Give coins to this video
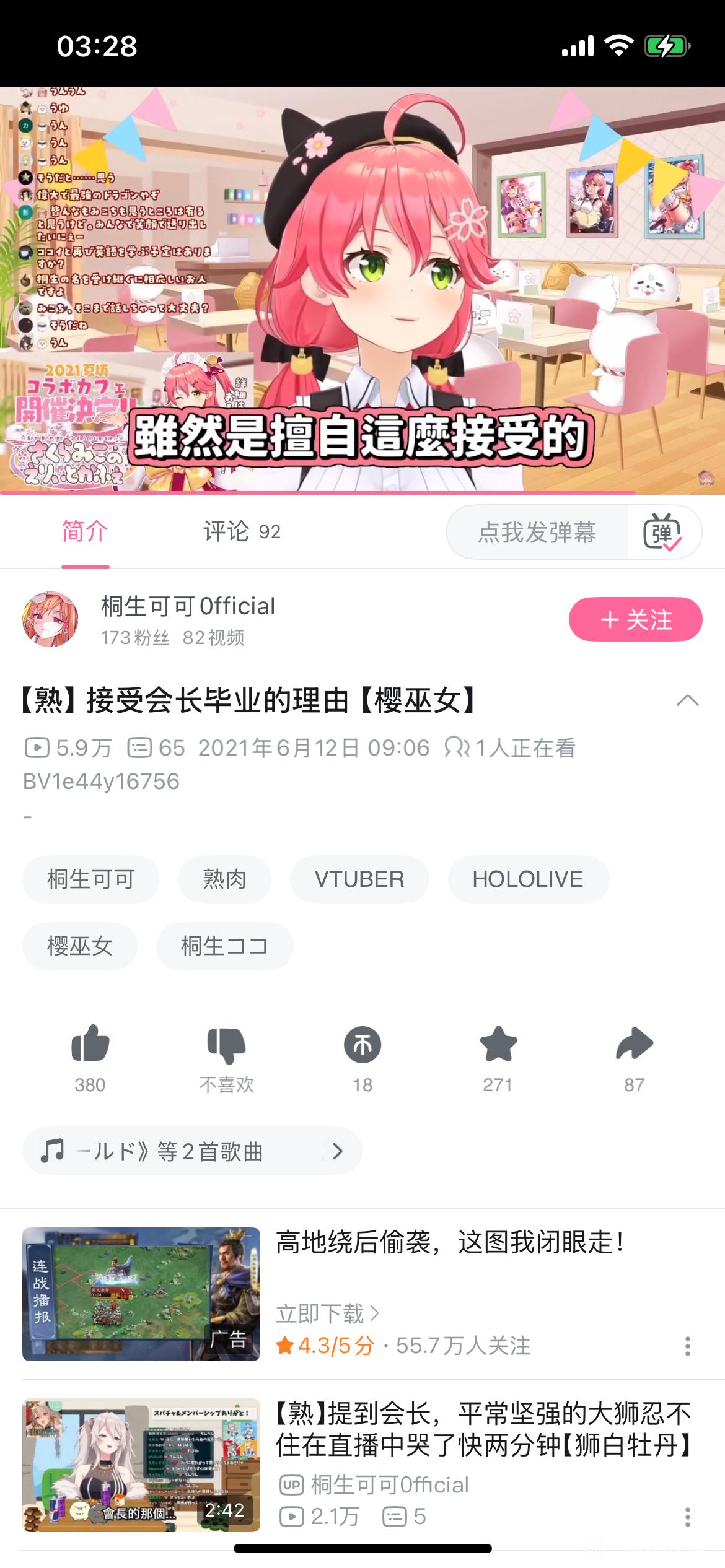Image resolution: width=725 pixels, height=1568 pixels. pyautogui.click(x=362, y=1057)
